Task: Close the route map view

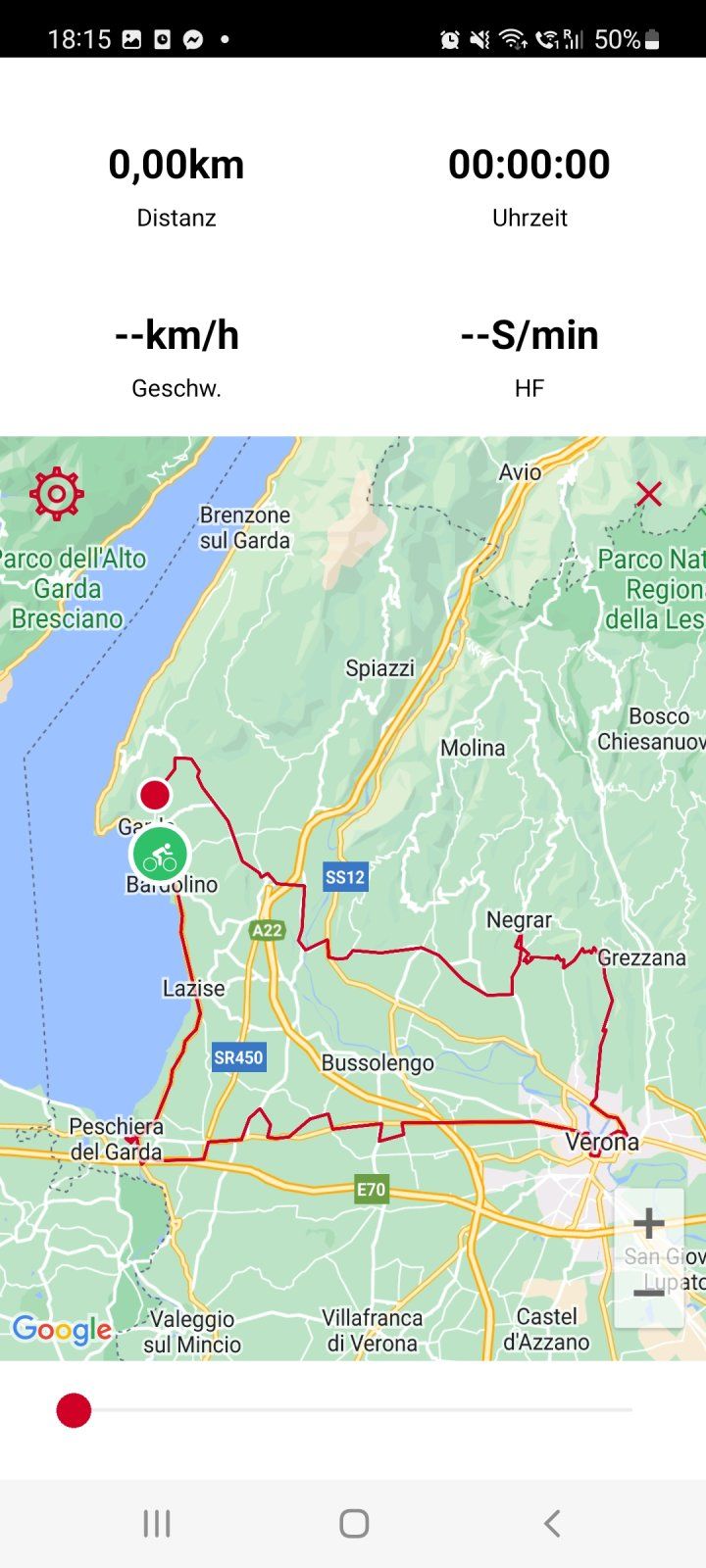Action: [x=648, y=494]
